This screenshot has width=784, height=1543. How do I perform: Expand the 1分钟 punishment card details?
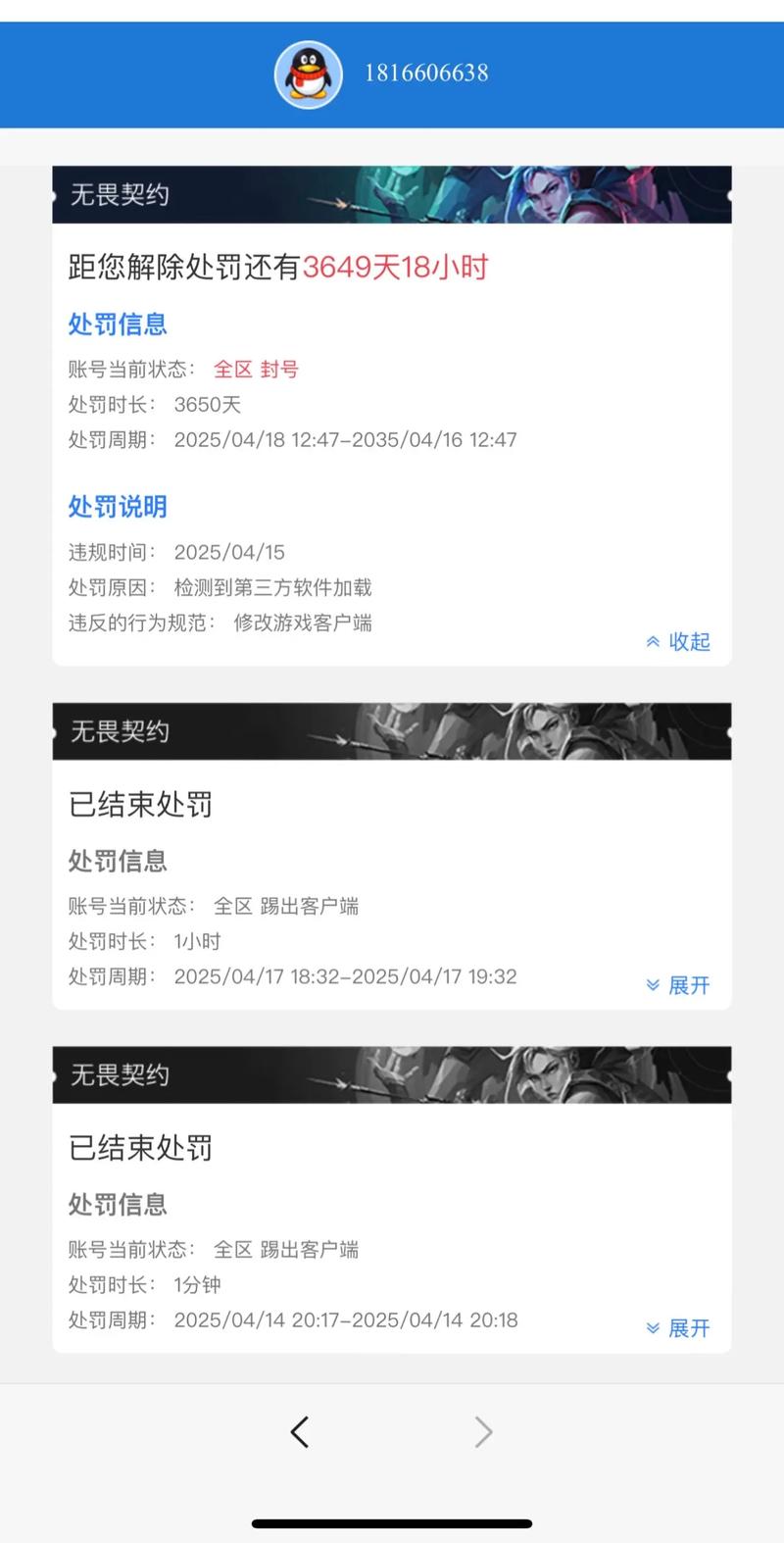678,1328
